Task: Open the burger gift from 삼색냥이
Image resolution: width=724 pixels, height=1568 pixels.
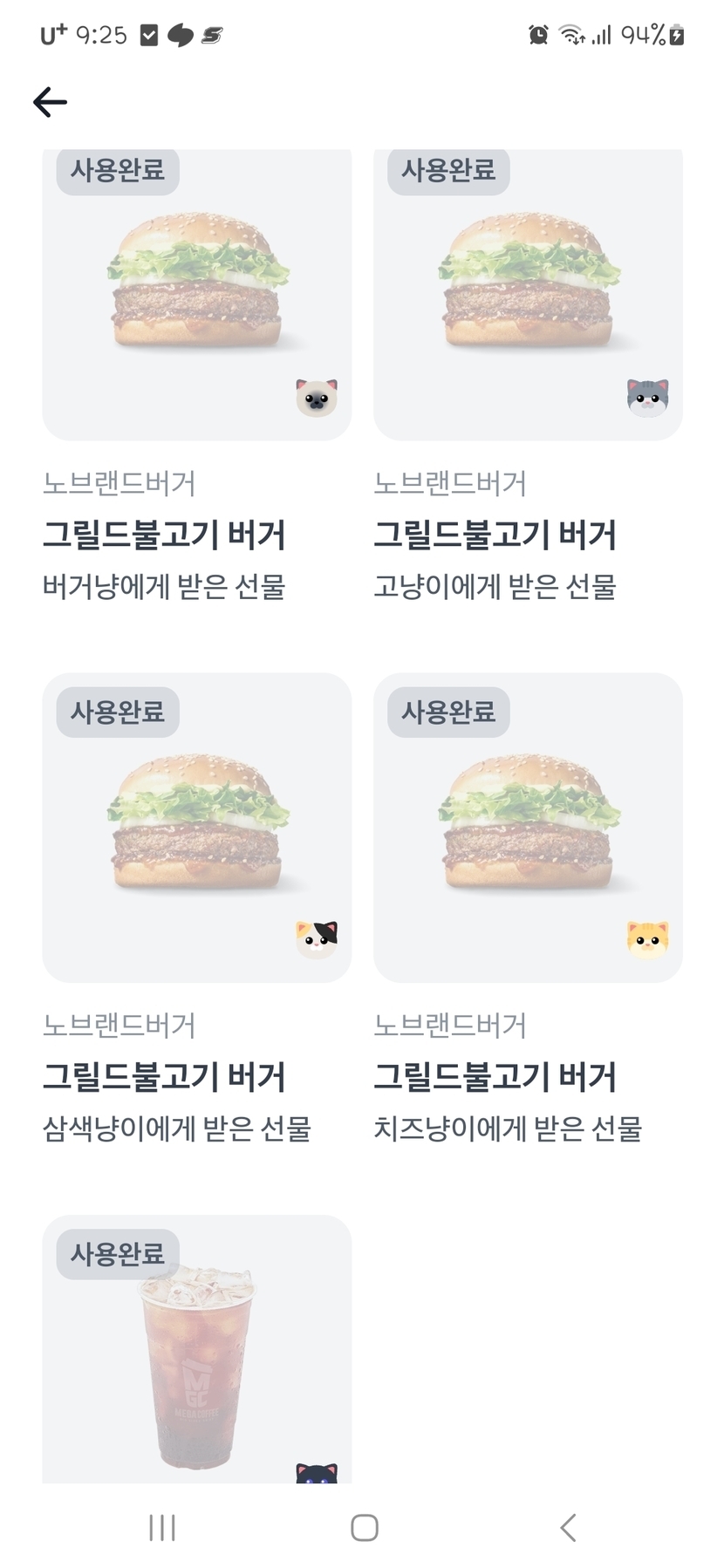Action: 196,827
